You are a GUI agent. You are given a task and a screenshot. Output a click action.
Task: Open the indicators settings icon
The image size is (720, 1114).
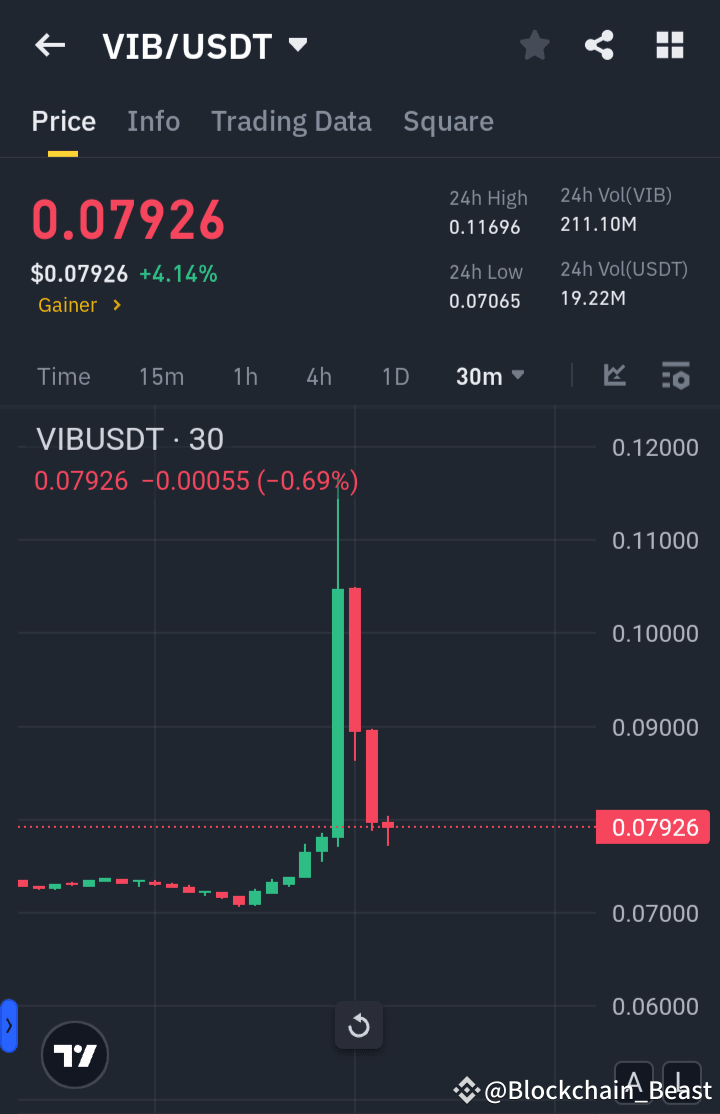tap(676, 376)
